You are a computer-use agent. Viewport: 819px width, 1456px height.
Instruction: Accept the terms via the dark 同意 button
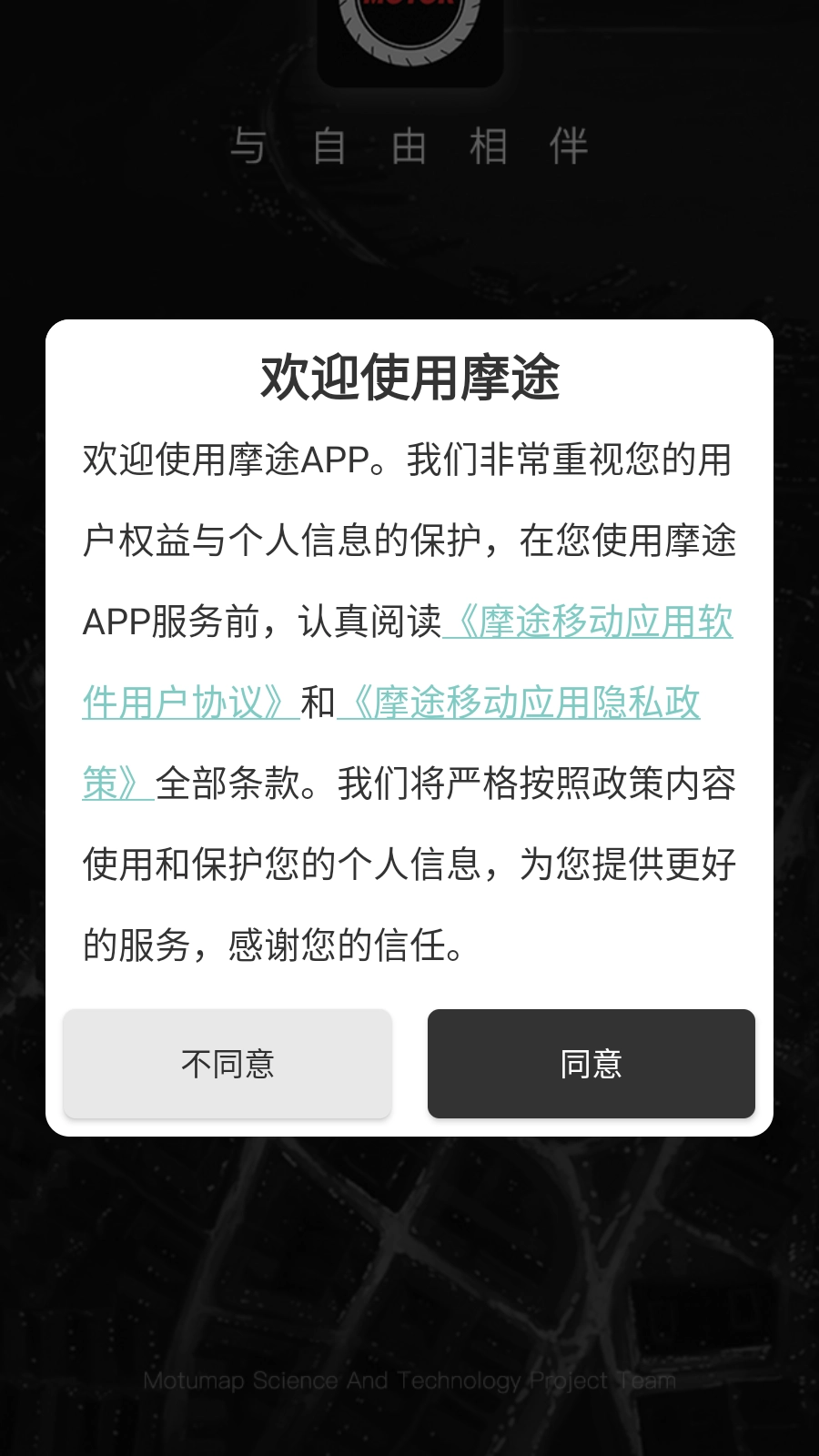(591, 1063)
